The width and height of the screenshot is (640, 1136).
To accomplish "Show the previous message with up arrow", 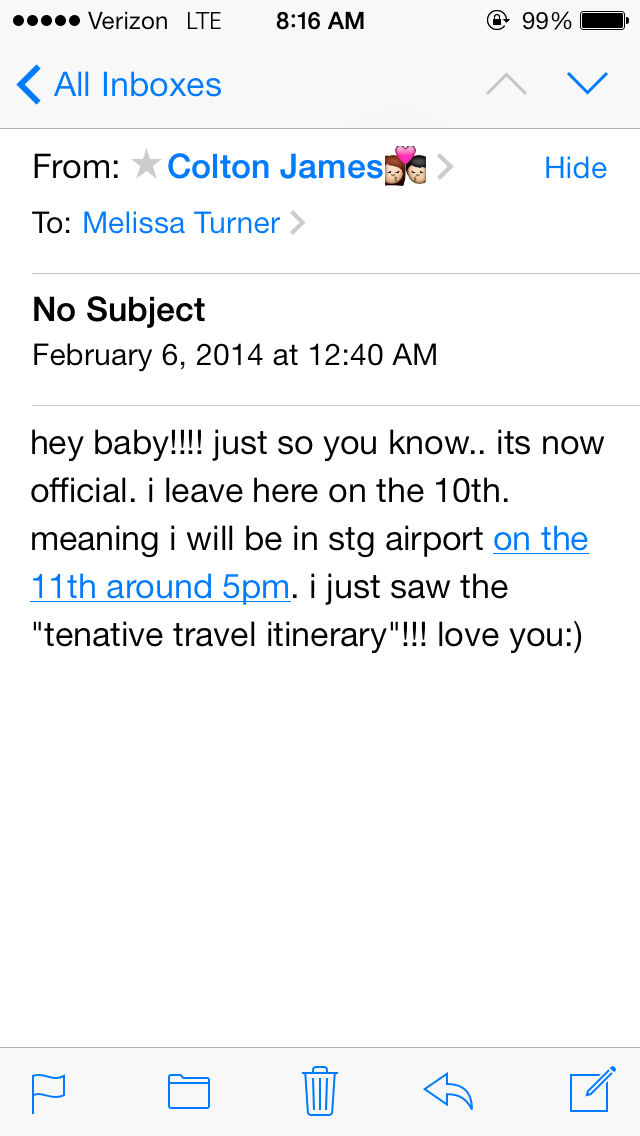I will pos(506,85).
